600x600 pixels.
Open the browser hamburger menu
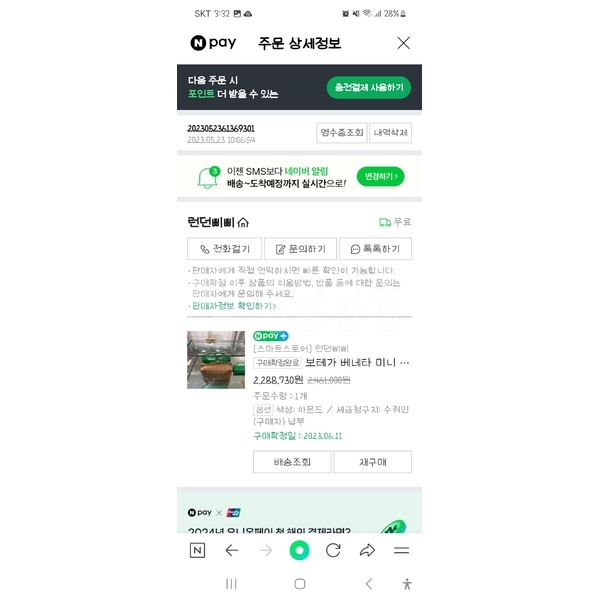pyautogui.click(x=401, y=550)
